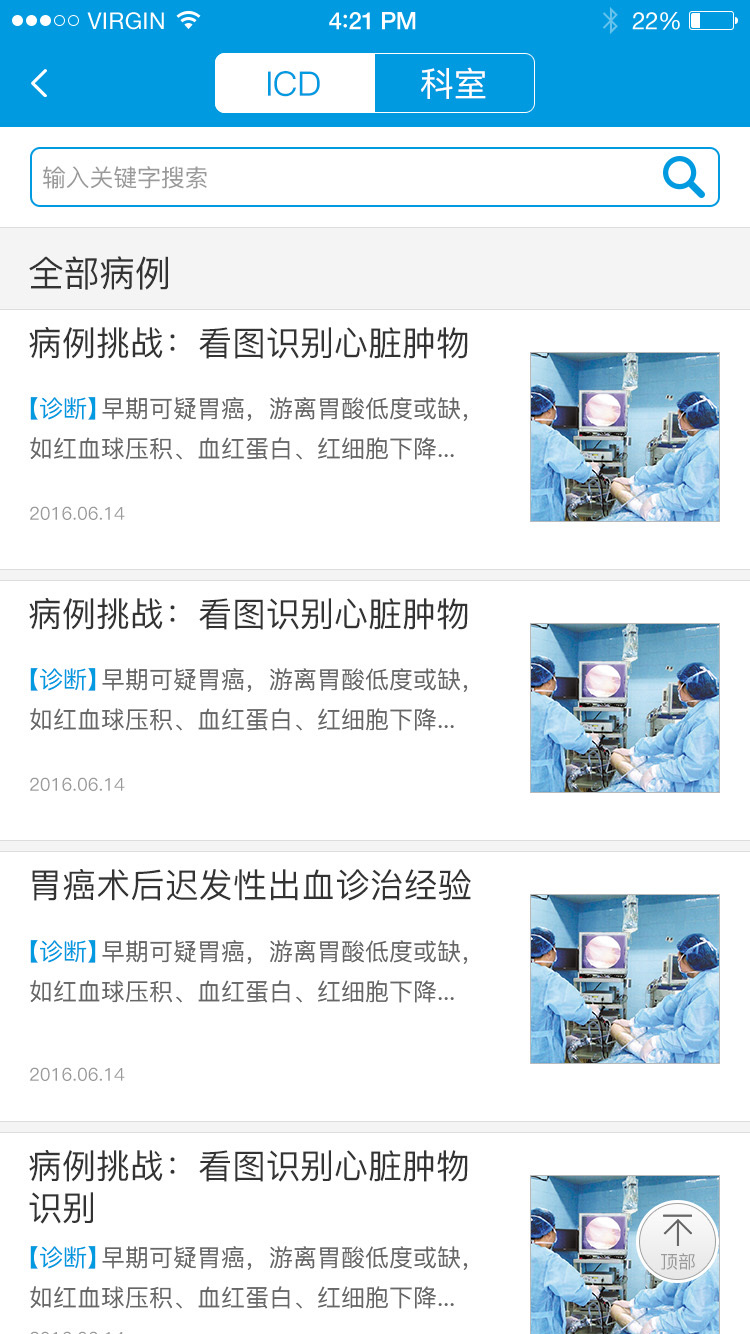750x1334 pixels.
Task: Jump to top with the 顶部 button
Action: [x=678, y=1241]
